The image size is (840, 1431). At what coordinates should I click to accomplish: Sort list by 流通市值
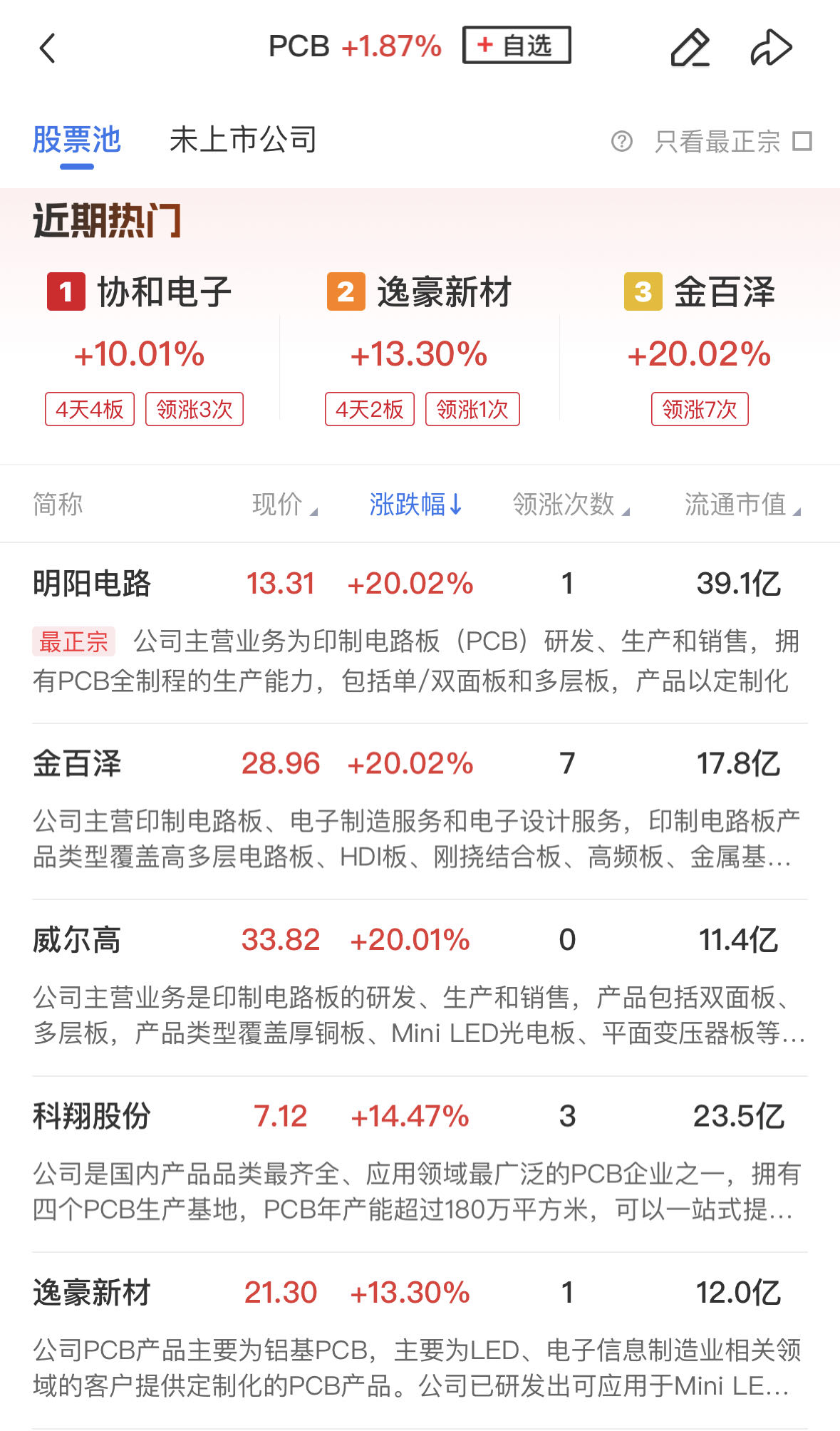click(742, 505)
